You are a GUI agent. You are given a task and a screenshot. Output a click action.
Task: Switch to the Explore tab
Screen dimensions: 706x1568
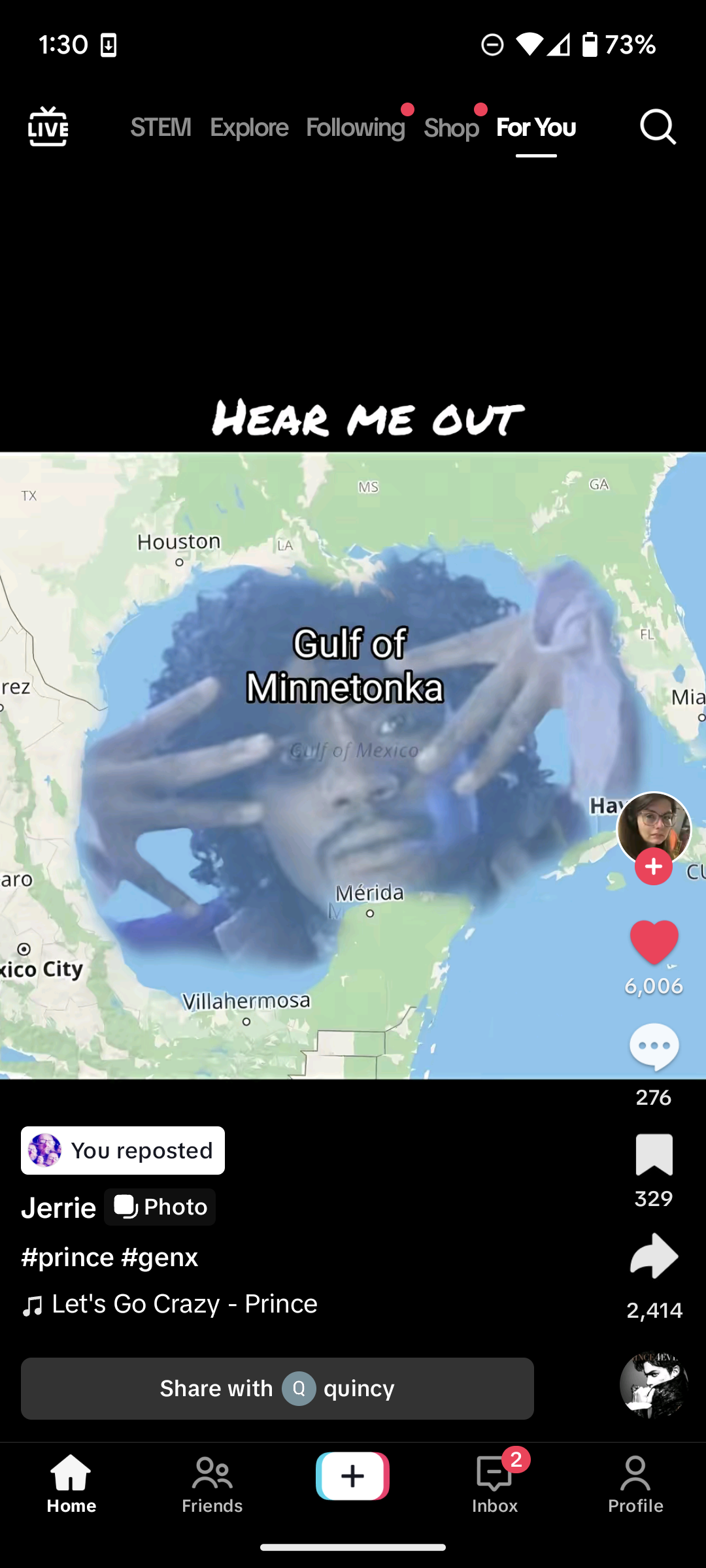pos(249,127)
